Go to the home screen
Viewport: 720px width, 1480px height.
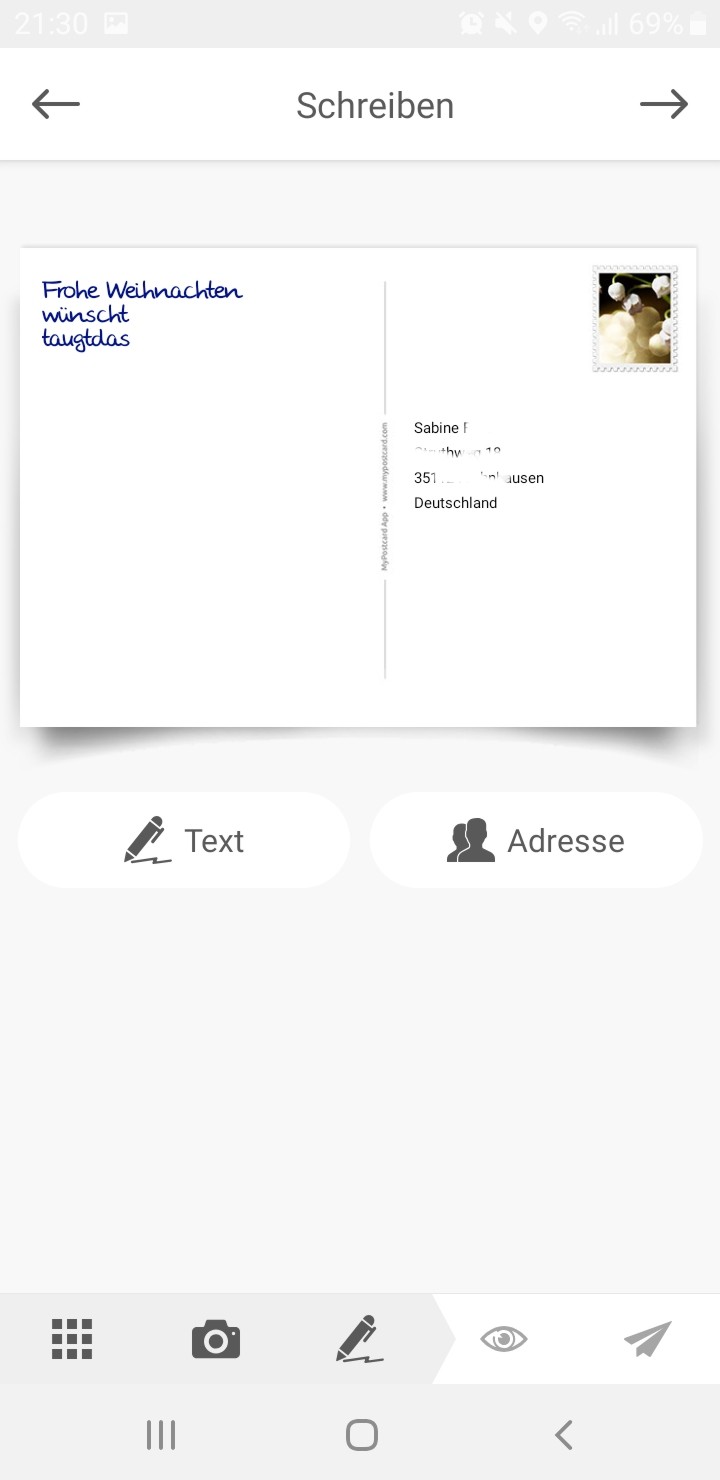click(x=361, y=1435)
